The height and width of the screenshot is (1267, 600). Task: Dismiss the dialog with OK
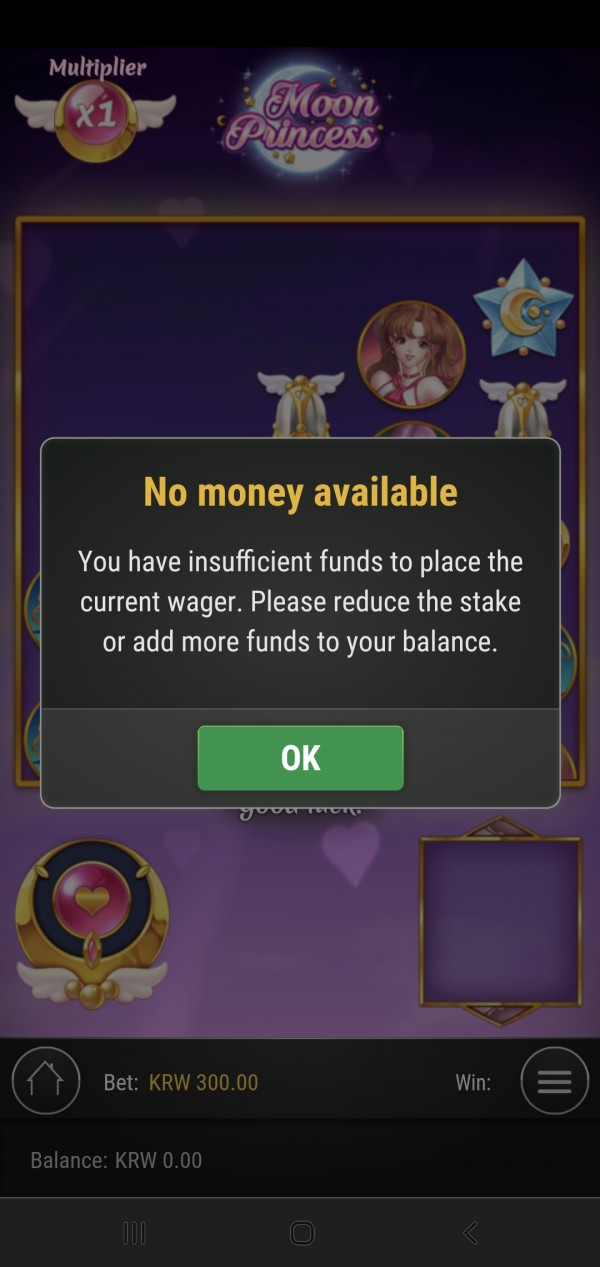click(x=300, y=758)
